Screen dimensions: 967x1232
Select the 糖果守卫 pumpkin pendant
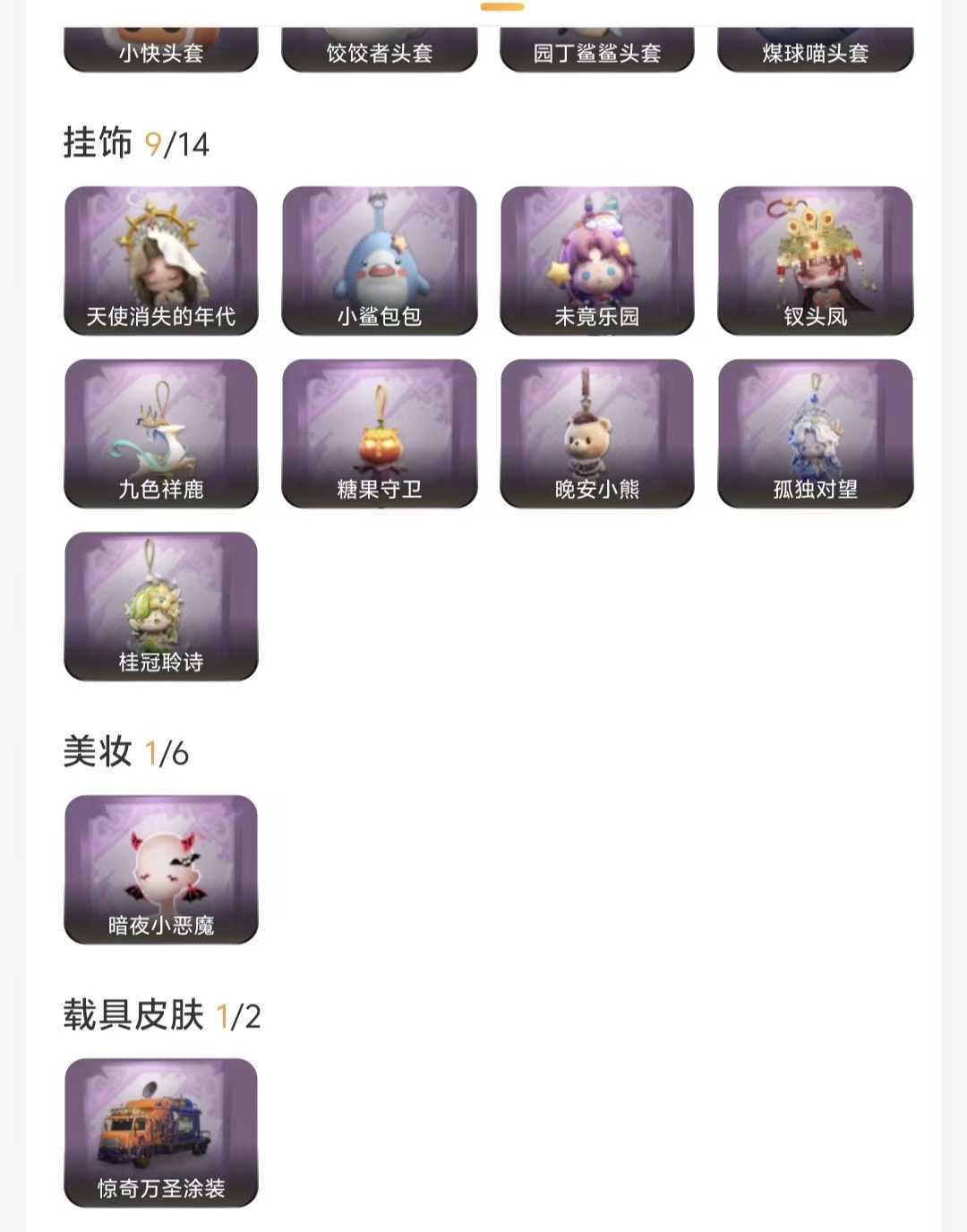tap(380, 433)
